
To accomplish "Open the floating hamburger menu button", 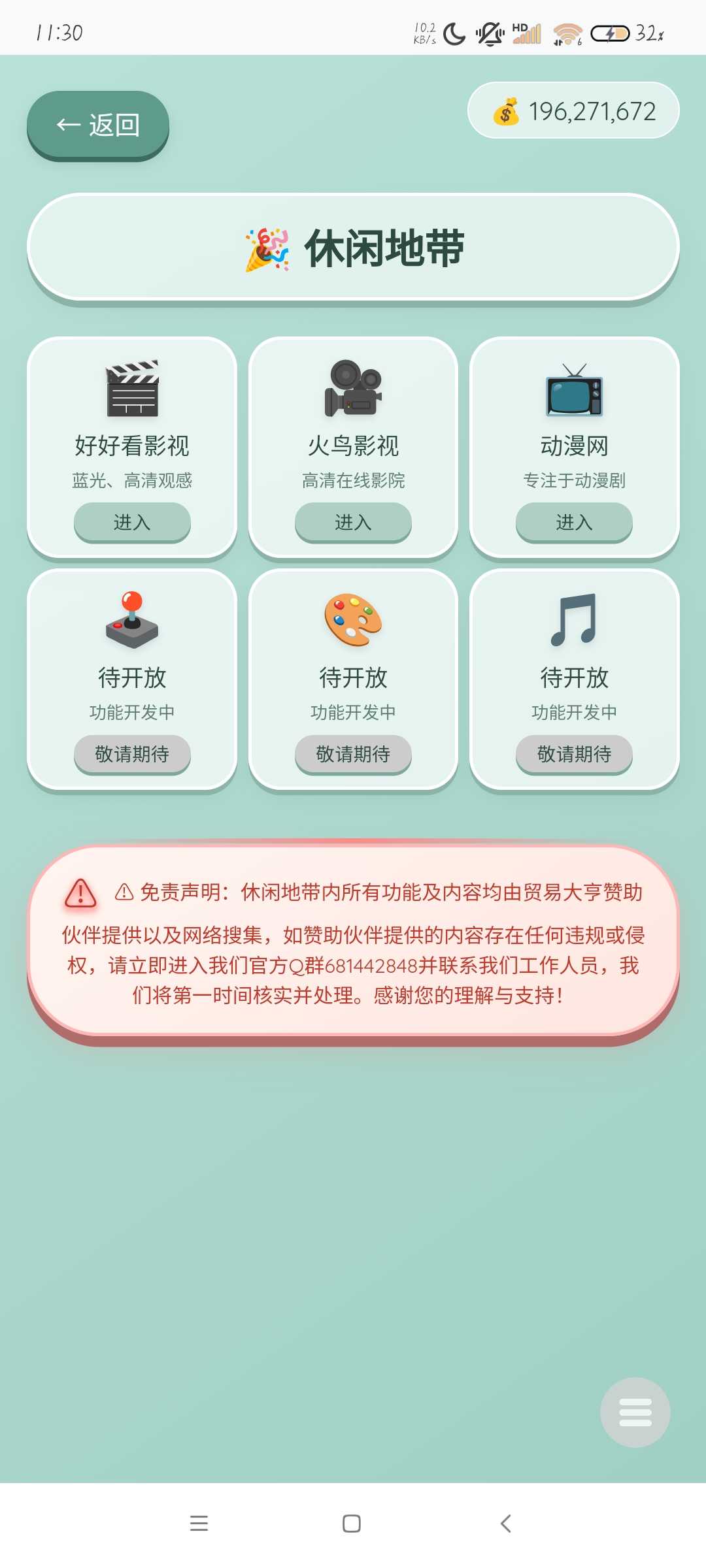I will tap(635, 1412).
